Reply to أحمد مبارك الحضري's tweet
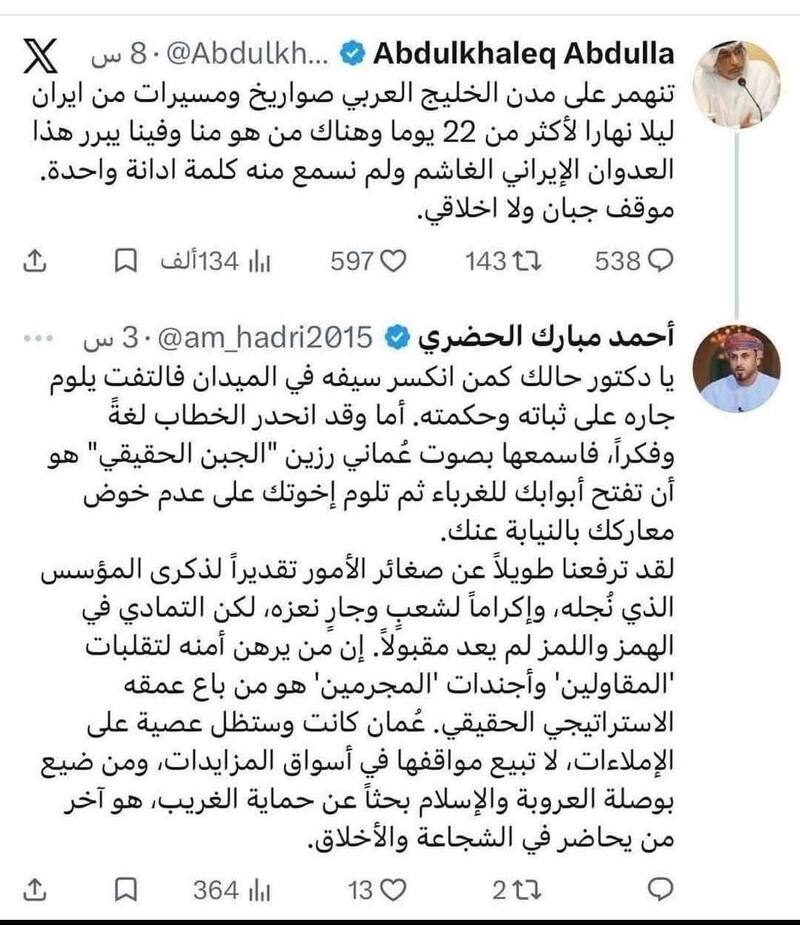Screen dimensions: 800x925 coord(660,889)
